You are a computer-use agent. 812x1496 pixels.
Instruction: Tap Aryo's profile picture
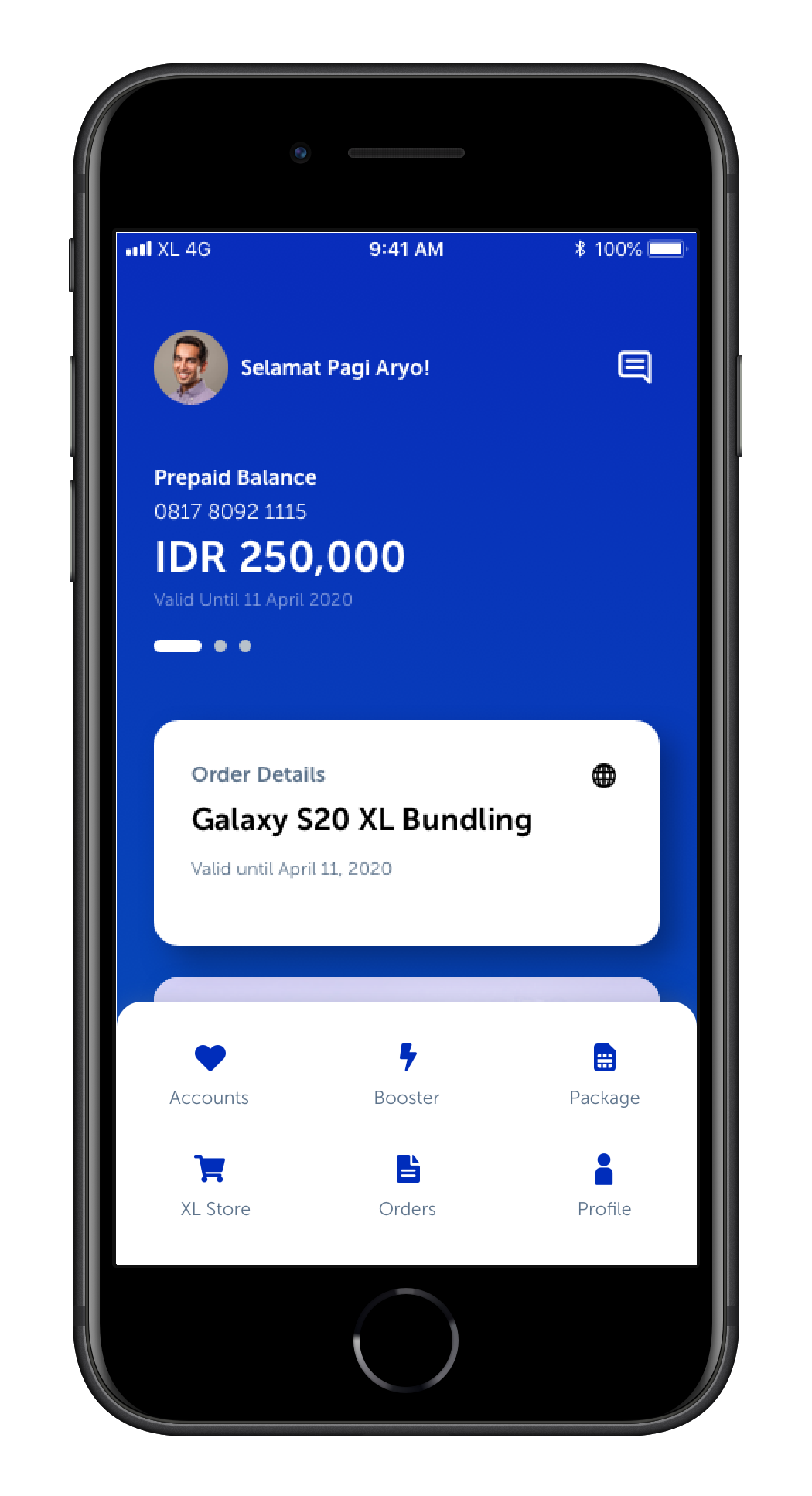(x=191, y=367)
